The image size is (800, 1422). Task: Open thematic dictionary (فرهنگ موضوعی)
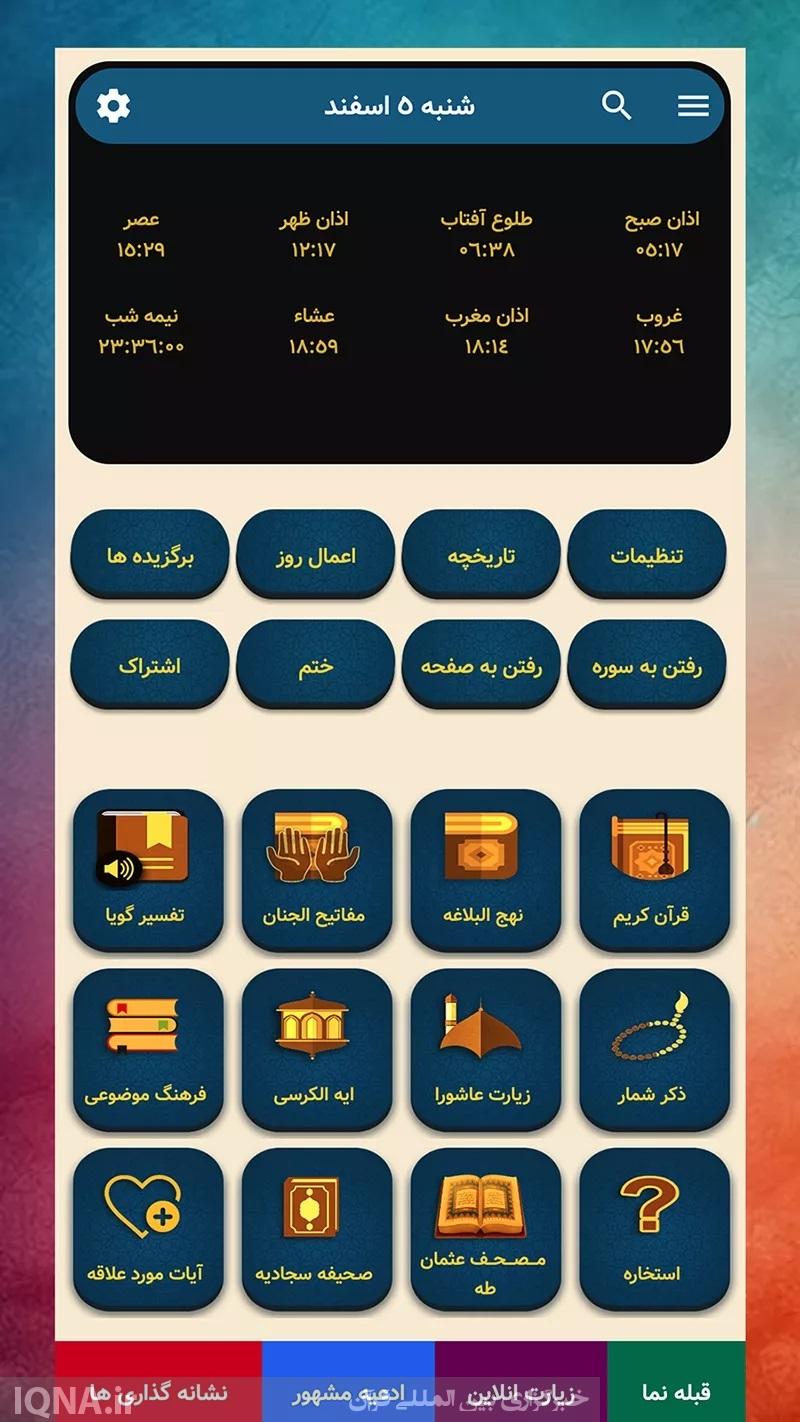click(x=148, y=1050)
